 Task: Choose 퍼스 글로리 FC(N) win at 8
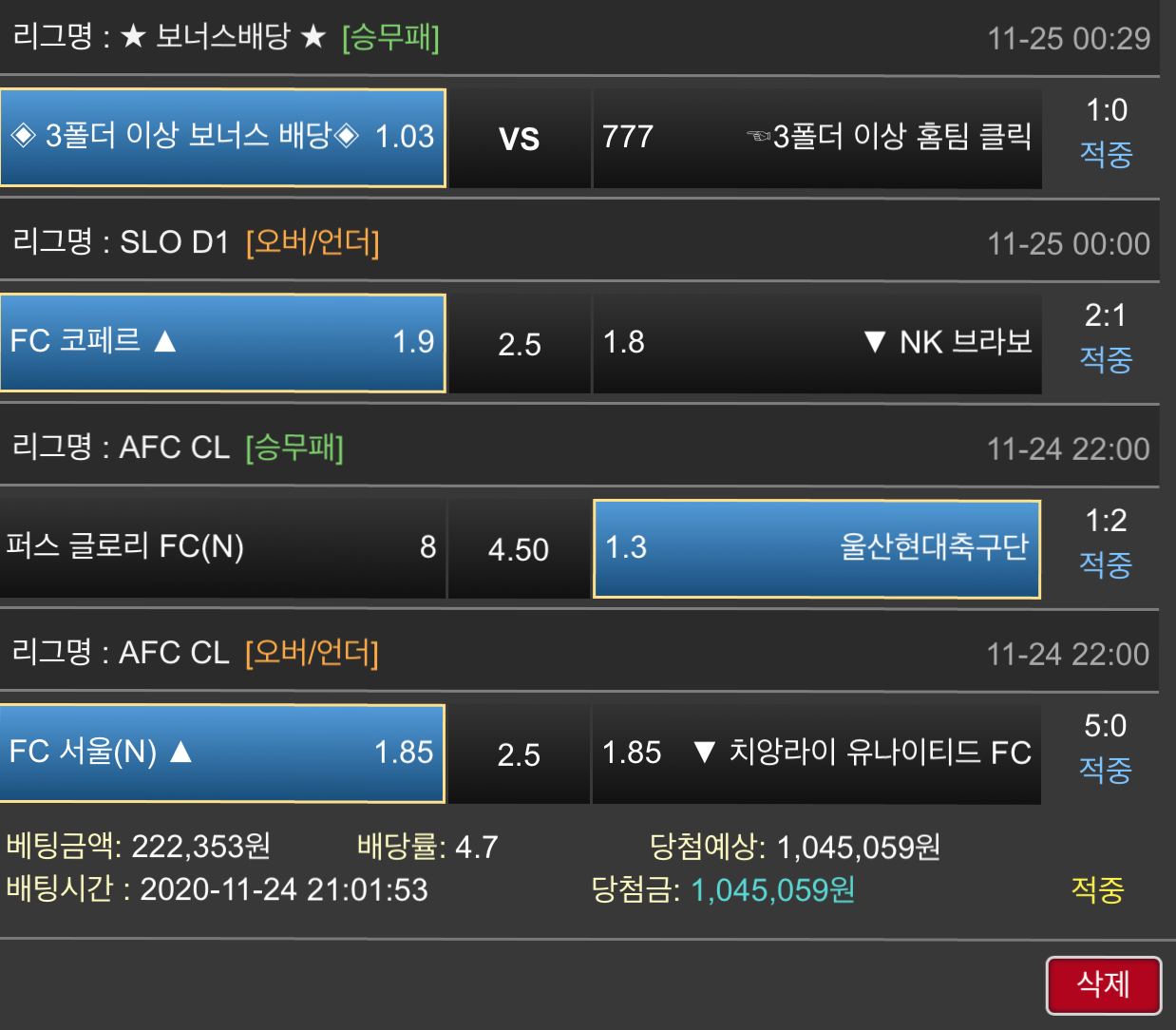(x=222, y=548)
